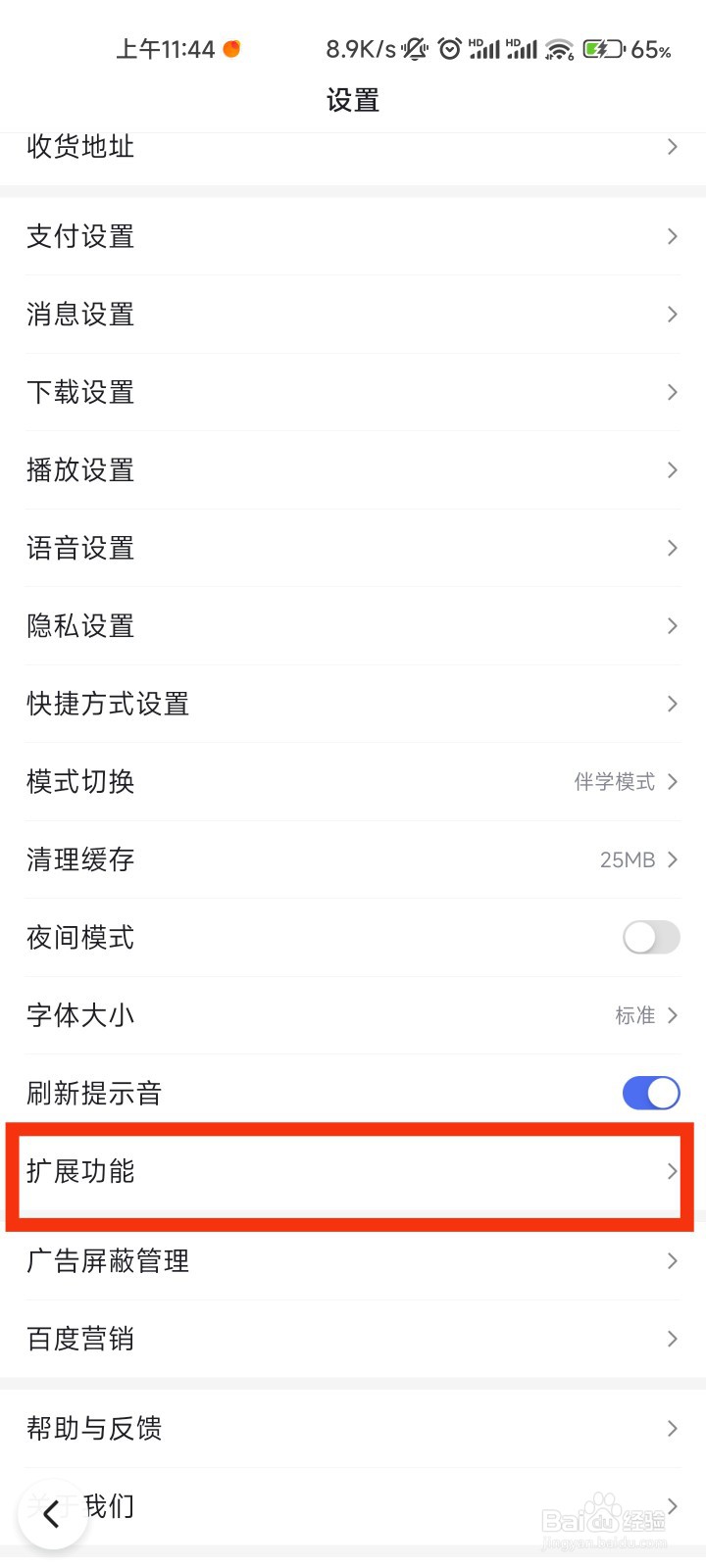Screen dimensions: 706x1568
Task: Enable 夜间模式 (night mode) toggle
Action: tap(650, 938)
